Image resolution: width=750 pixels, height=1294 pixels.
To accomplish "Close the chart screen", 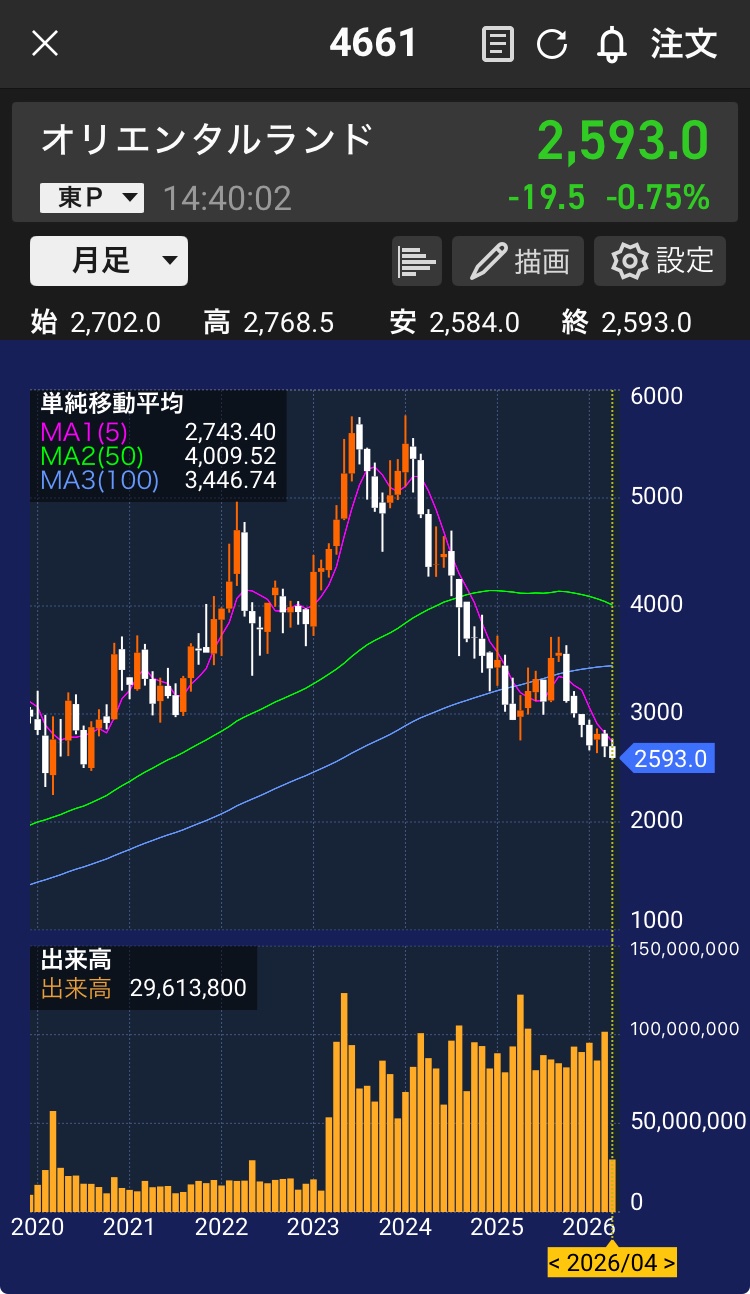I will pyautogui.click(x=45, y=44).
